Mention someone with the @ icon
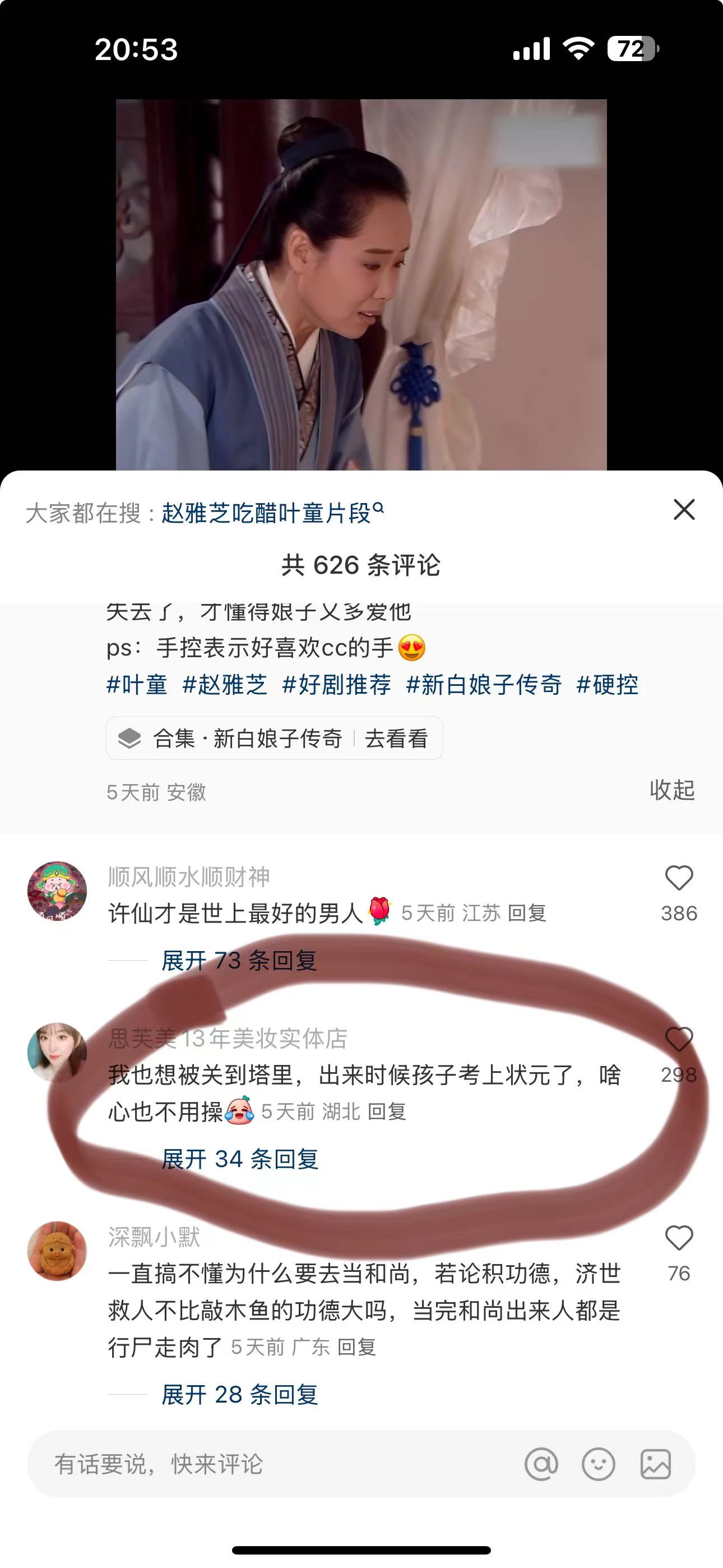Screen dimensions: 723x1568 pos(541,1464)
